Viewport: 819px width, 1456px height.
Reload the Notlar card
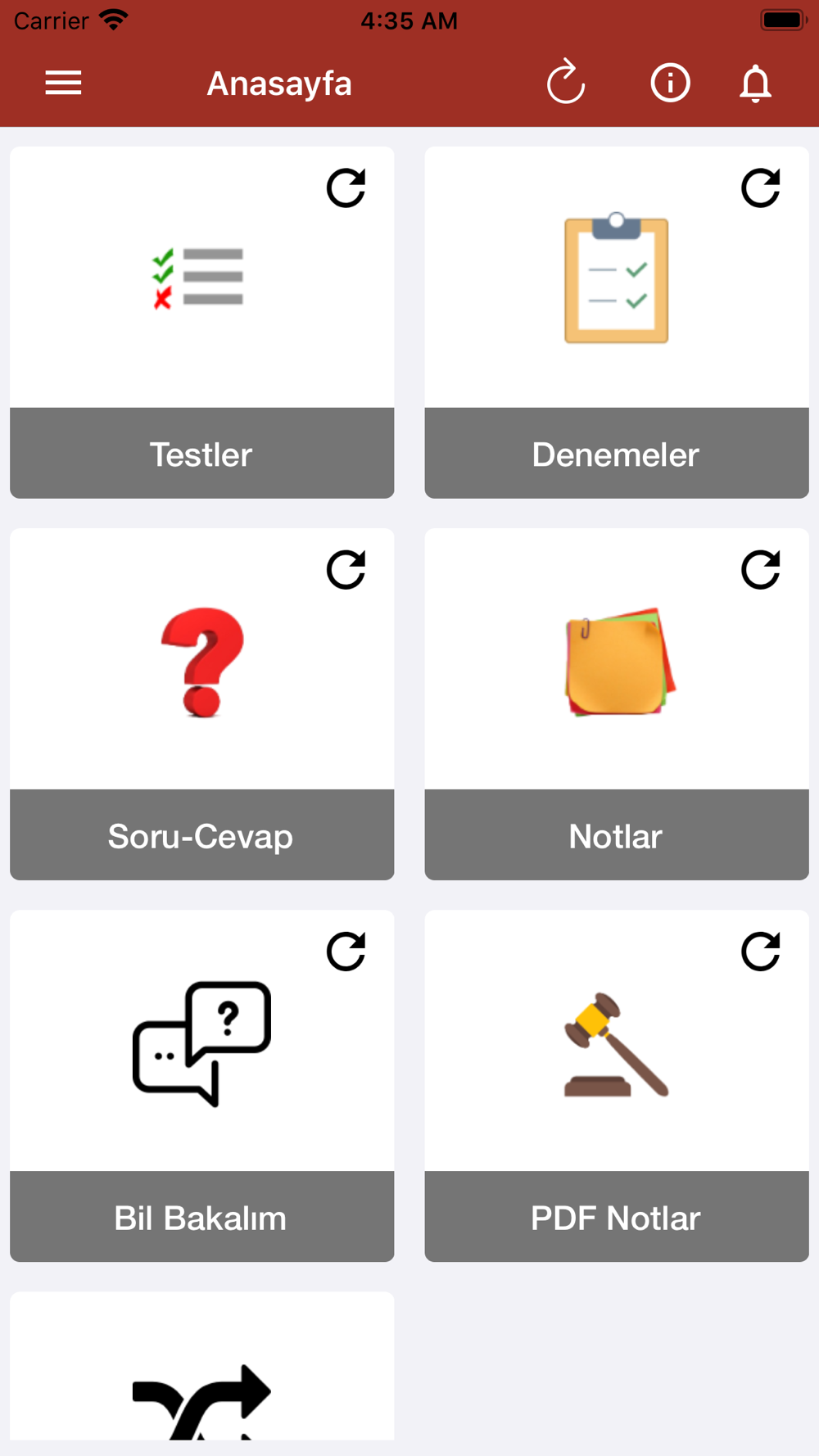(760, 570)
